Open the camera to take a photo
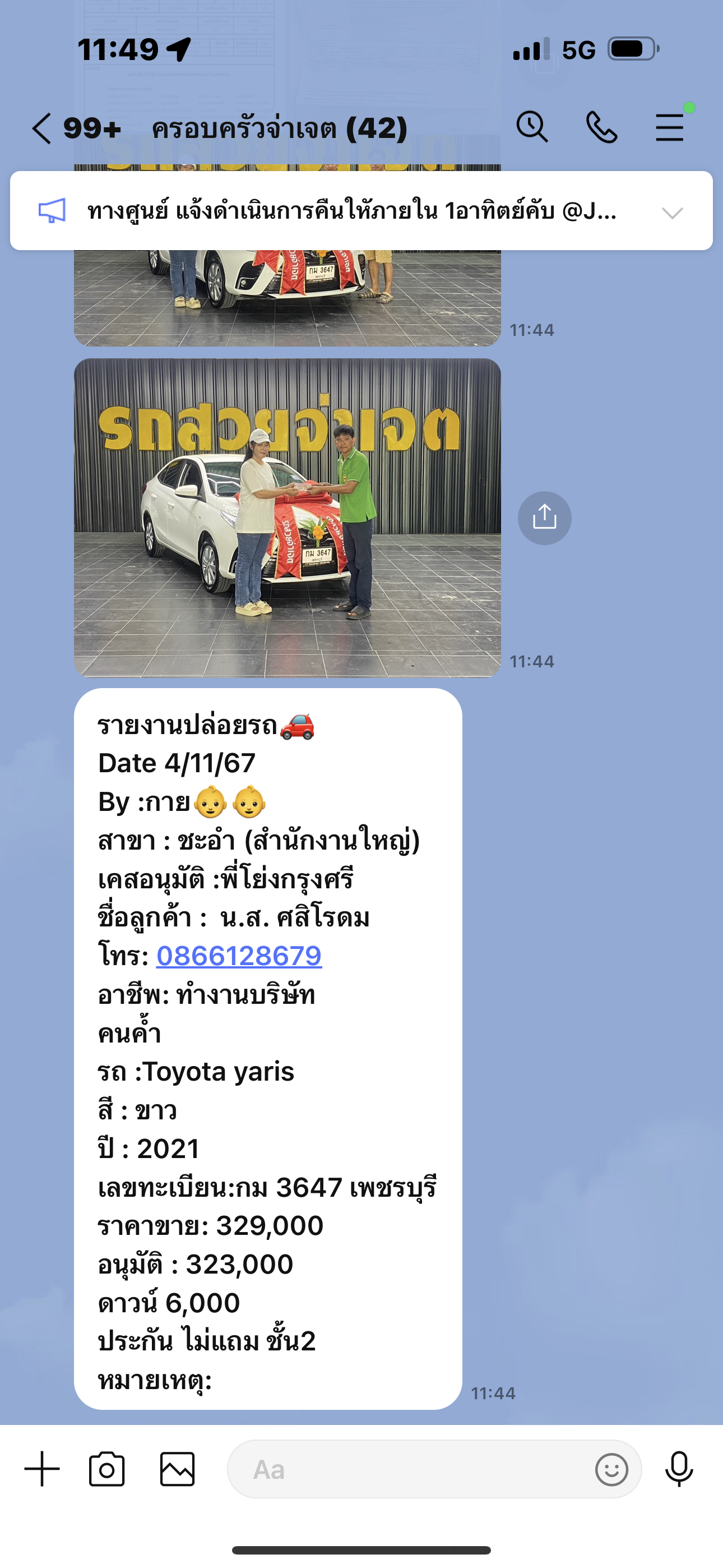This screenshot has width=723, height=1568. [x=106, y=1469]
